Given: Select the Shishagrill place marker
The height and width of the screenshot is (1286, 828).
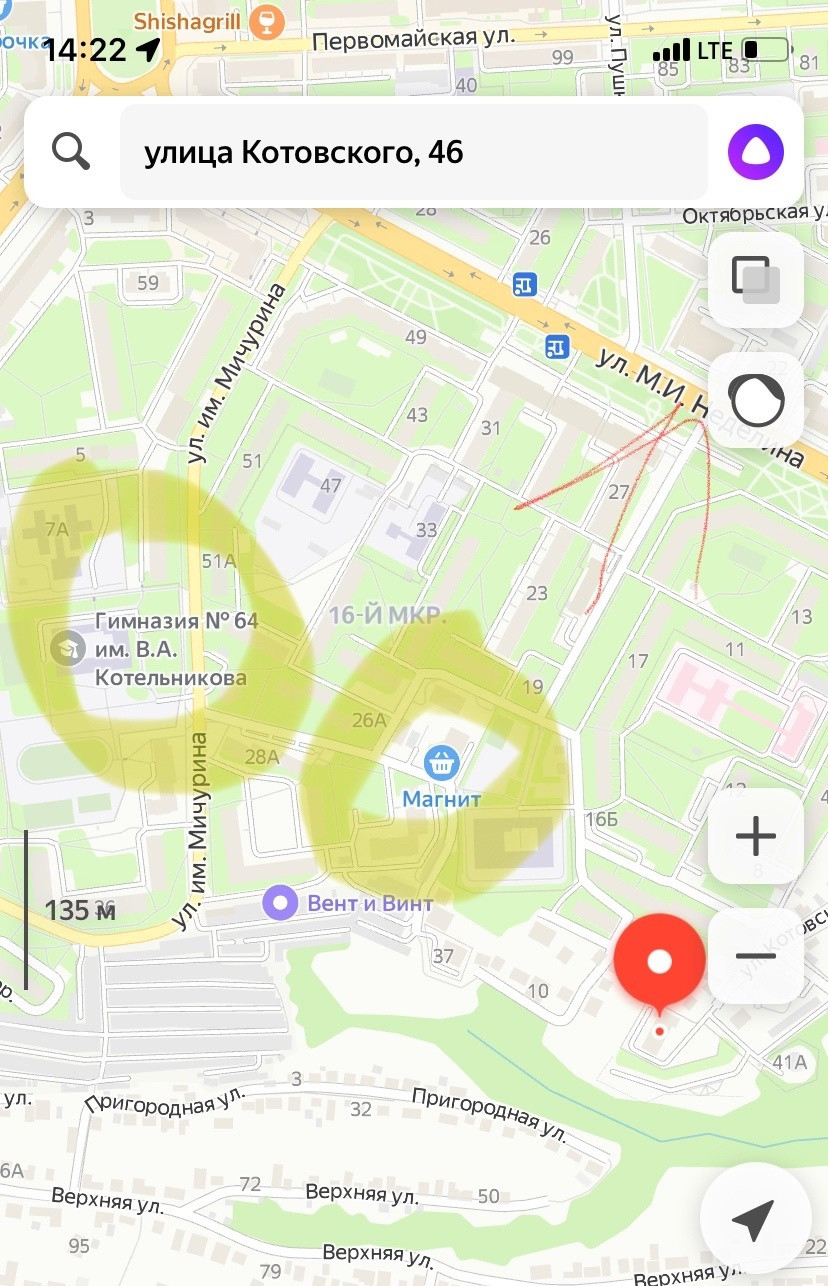Looking at the screenshot, I should click(266, 20).
